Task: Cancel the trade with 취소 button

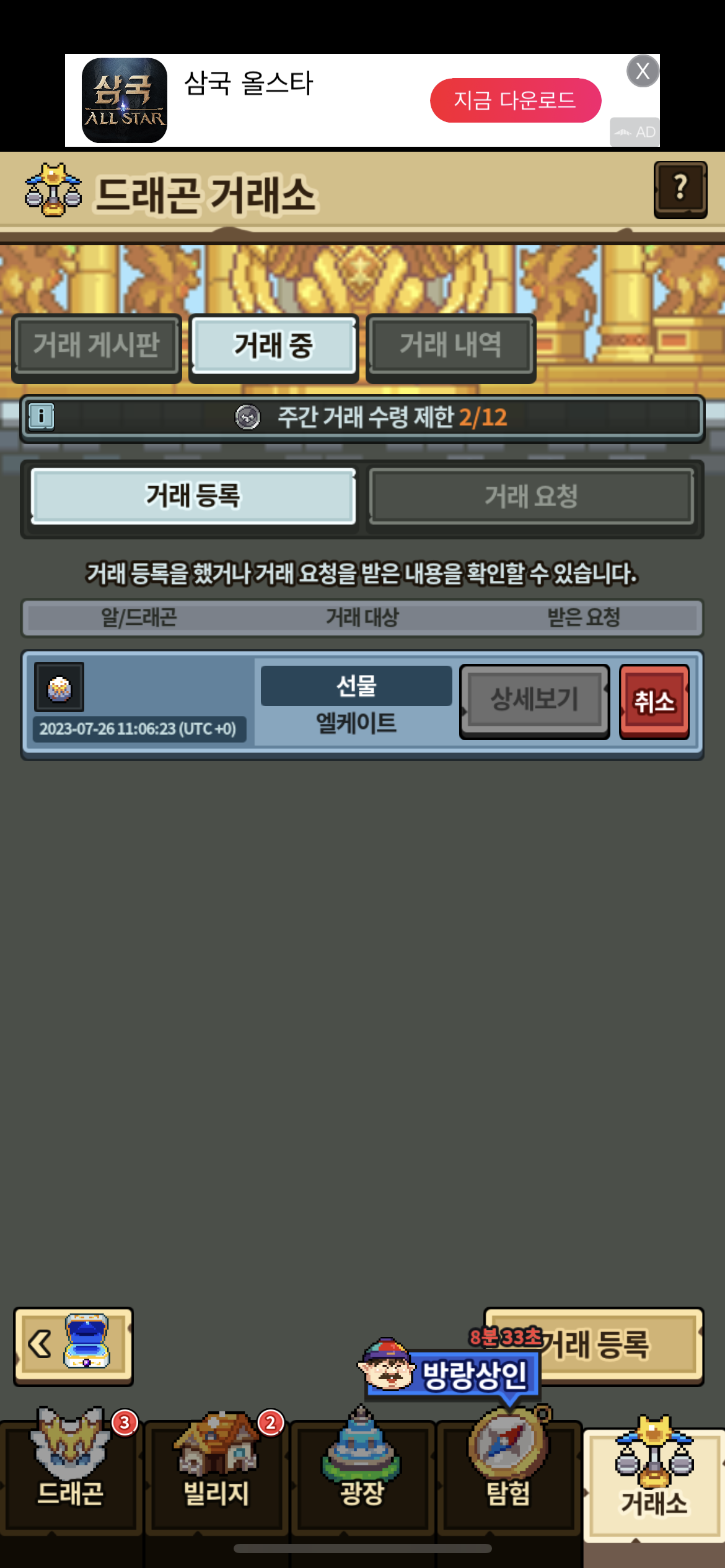Action: [x=654, y=702]
